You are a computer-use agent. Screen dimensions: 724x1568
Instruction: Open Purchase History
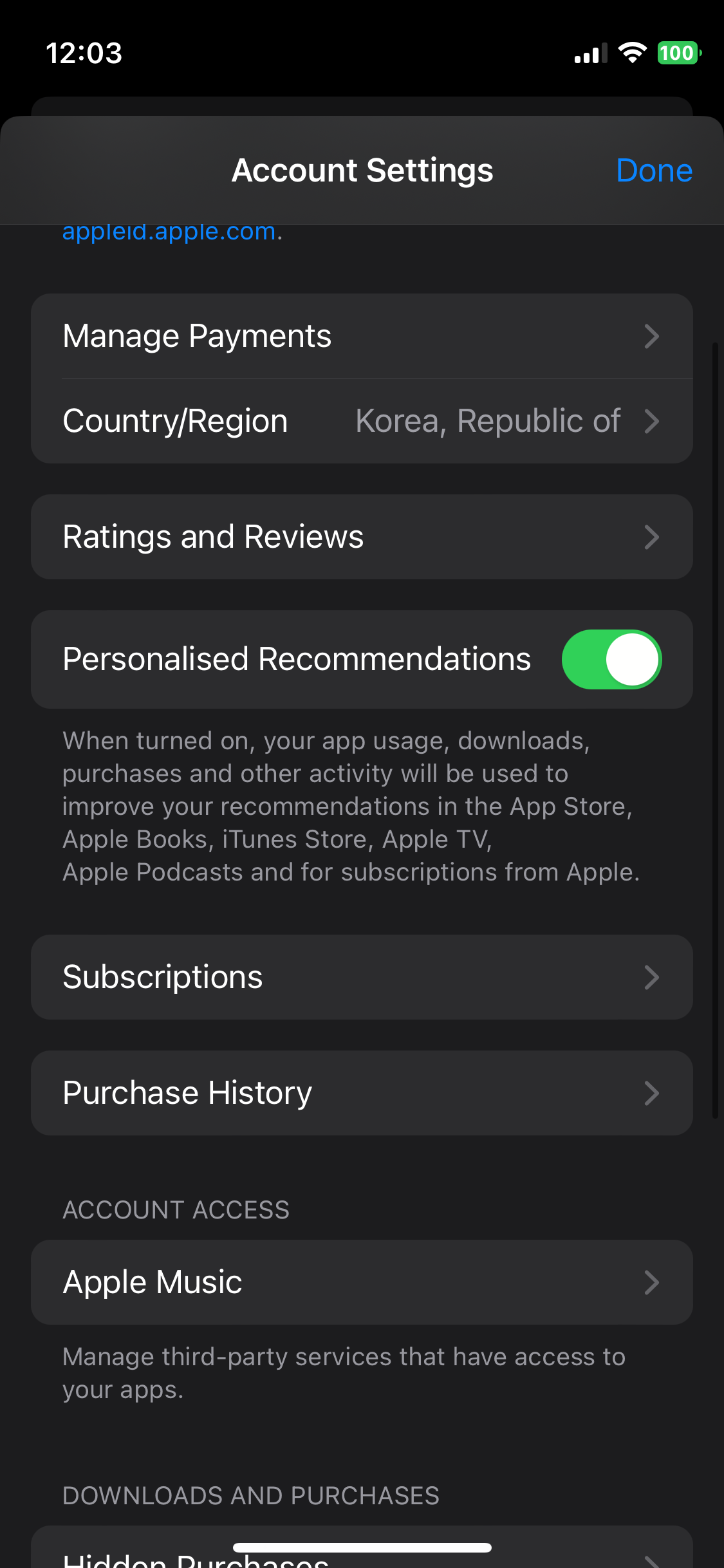pos(362,1093)
